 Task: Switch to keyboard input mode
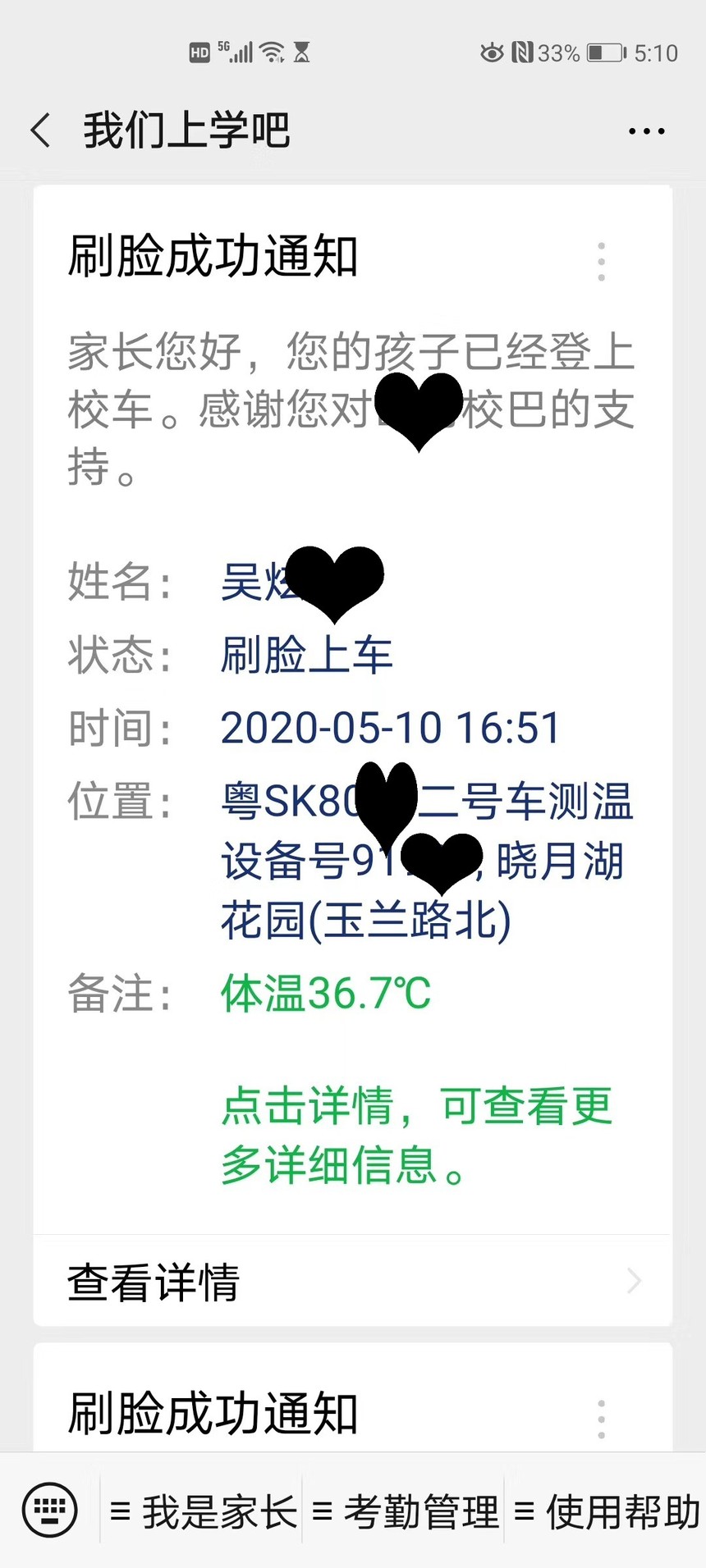50,1510
